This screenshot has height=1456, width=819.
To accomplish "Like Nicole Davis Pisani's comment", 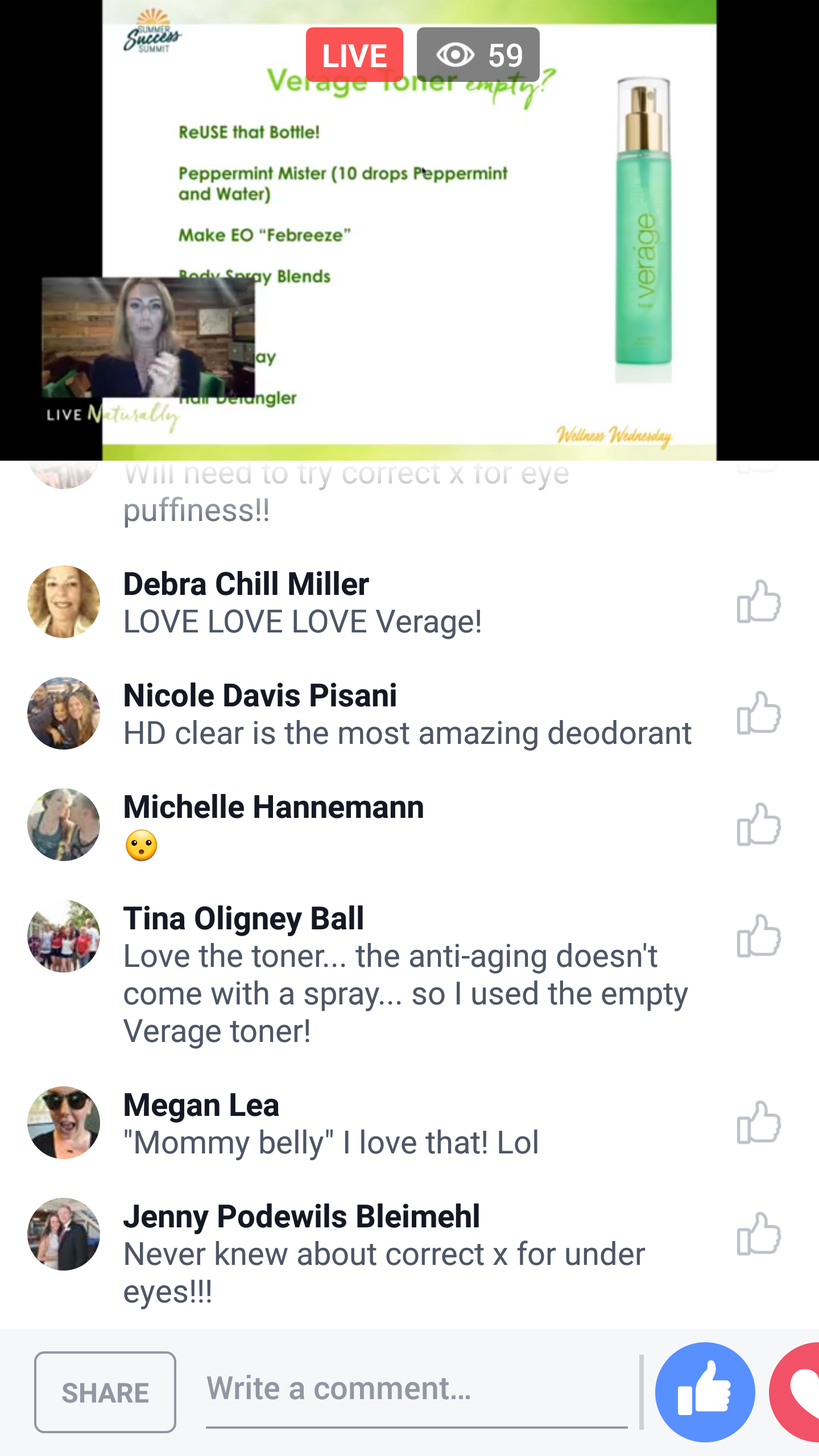I will (x=758, y=713).
